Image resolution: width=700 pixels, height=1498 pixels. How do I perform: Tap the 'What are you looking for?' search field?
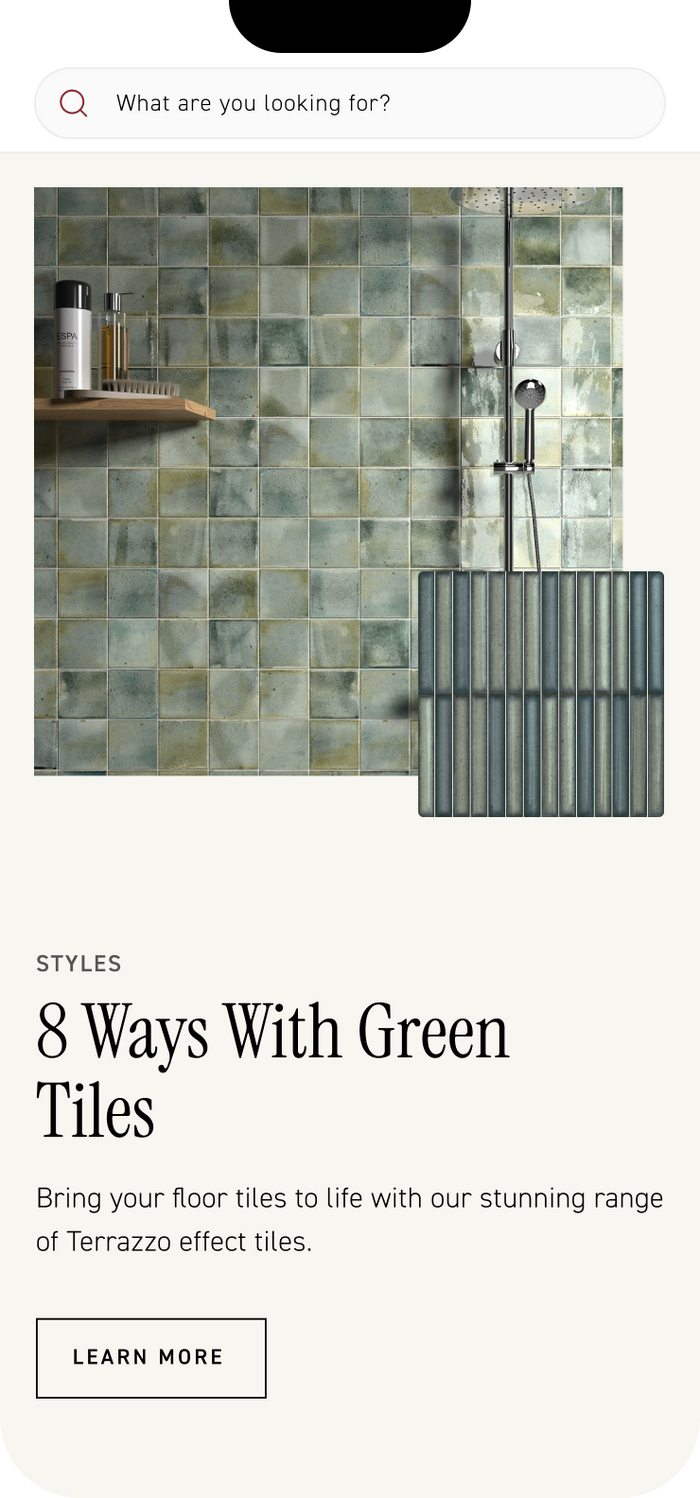click(350, 103)
